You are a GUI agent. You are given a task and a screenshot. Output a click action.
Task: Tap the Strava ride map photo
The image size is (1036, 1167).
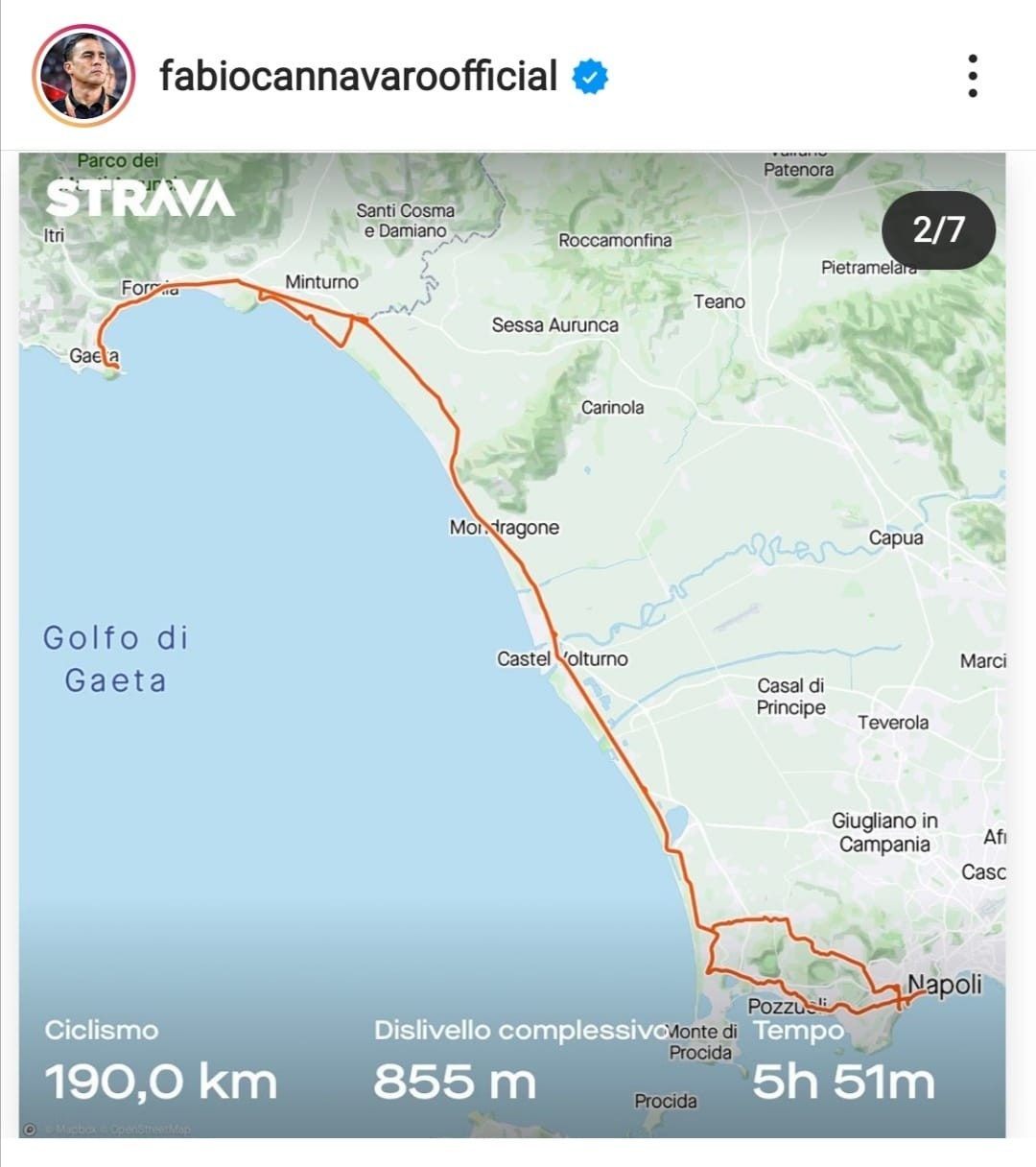tap(512, 645)
